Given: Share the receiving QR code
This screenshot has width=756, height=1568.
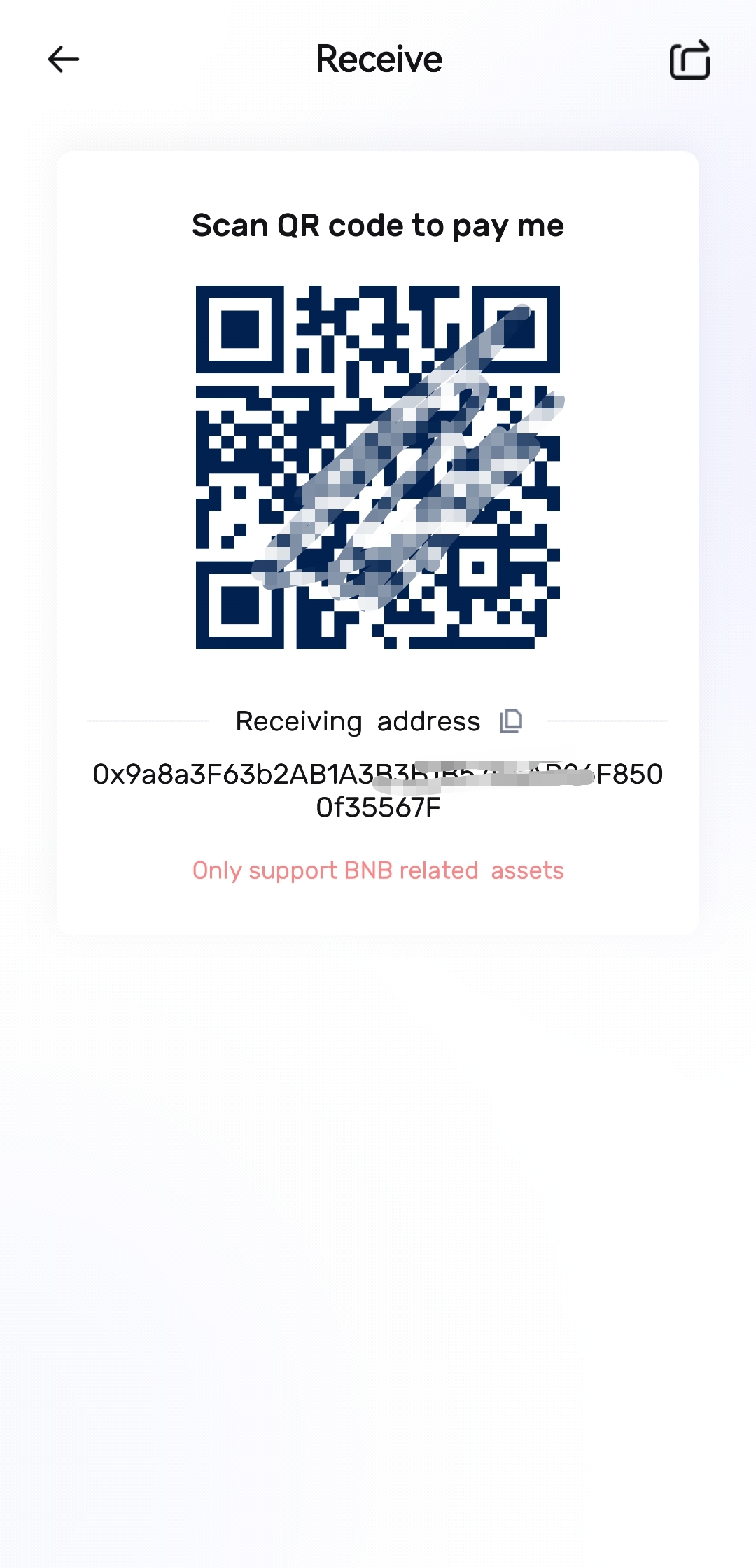Looking at the screenshot, I should [x=689, y=60].
